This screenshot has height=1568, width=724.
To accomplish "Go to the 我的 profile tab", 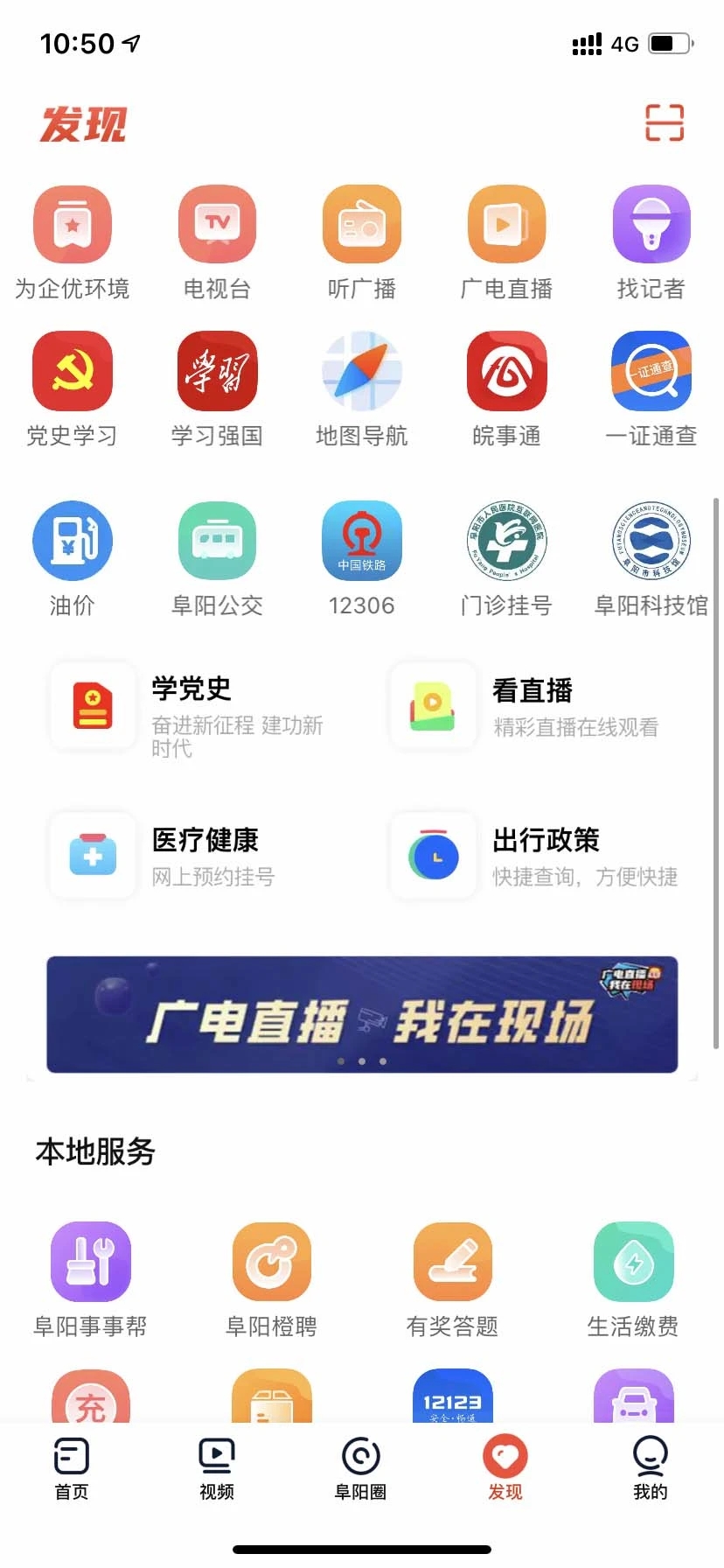I will coord(650,1467).
